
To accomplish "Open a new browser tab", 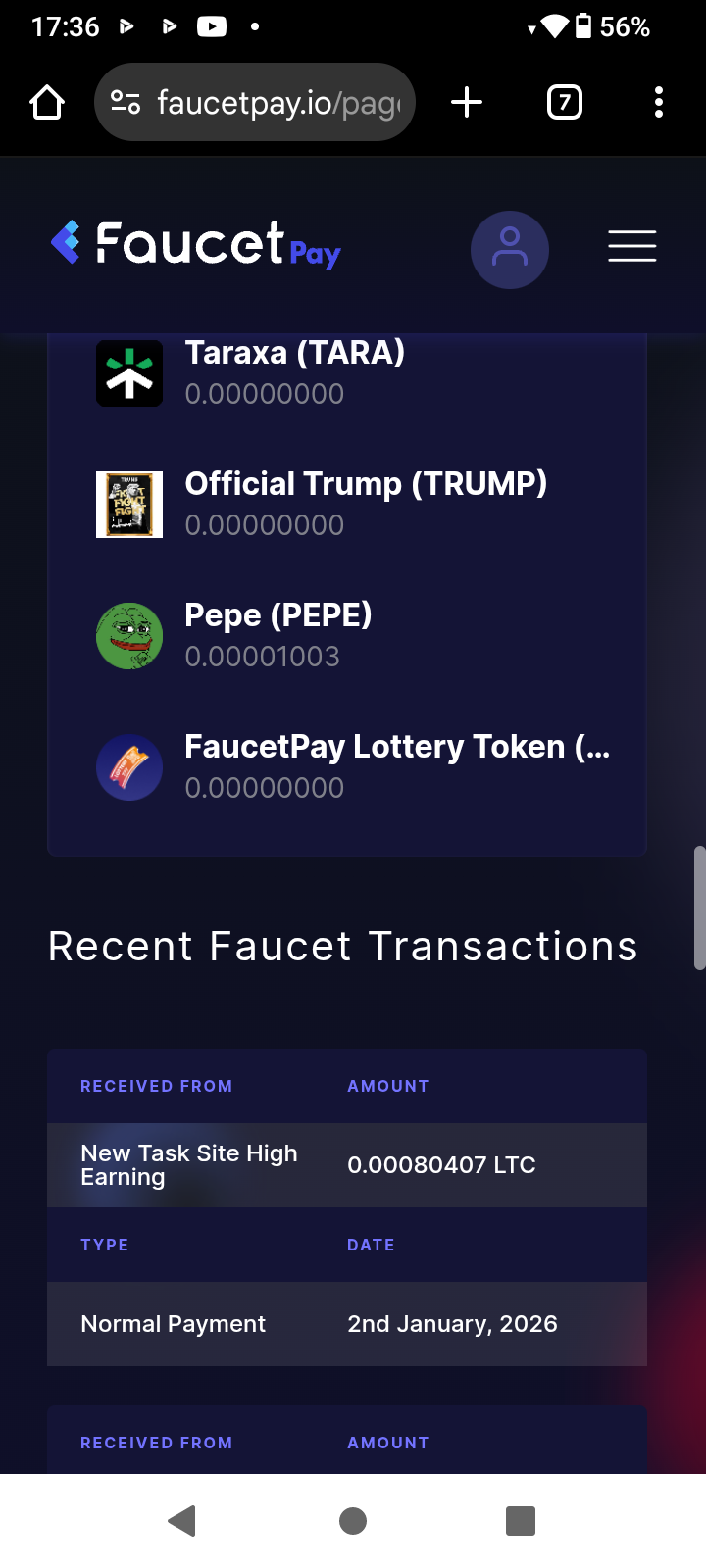I will pos(467,102).
